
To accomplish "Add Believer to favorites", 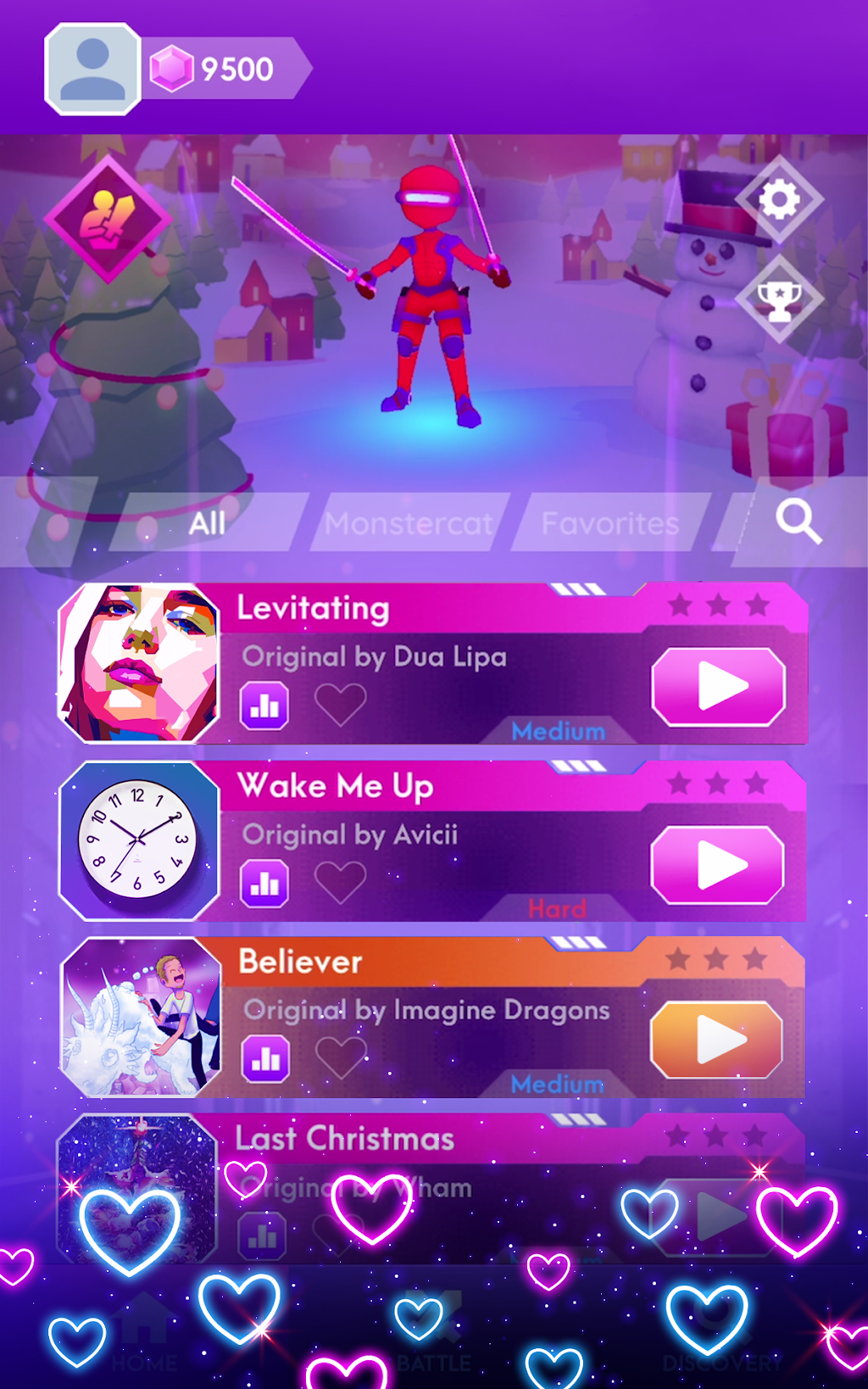I will 340,1058.
